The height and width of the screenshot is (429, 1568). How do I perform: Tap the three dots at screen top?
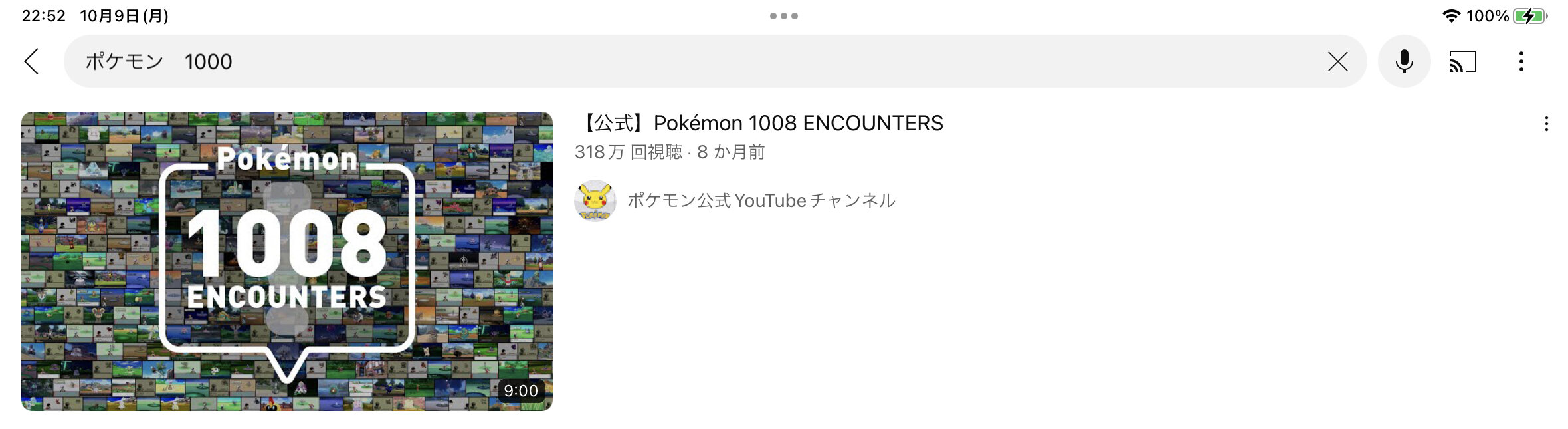tap(784, 16)
